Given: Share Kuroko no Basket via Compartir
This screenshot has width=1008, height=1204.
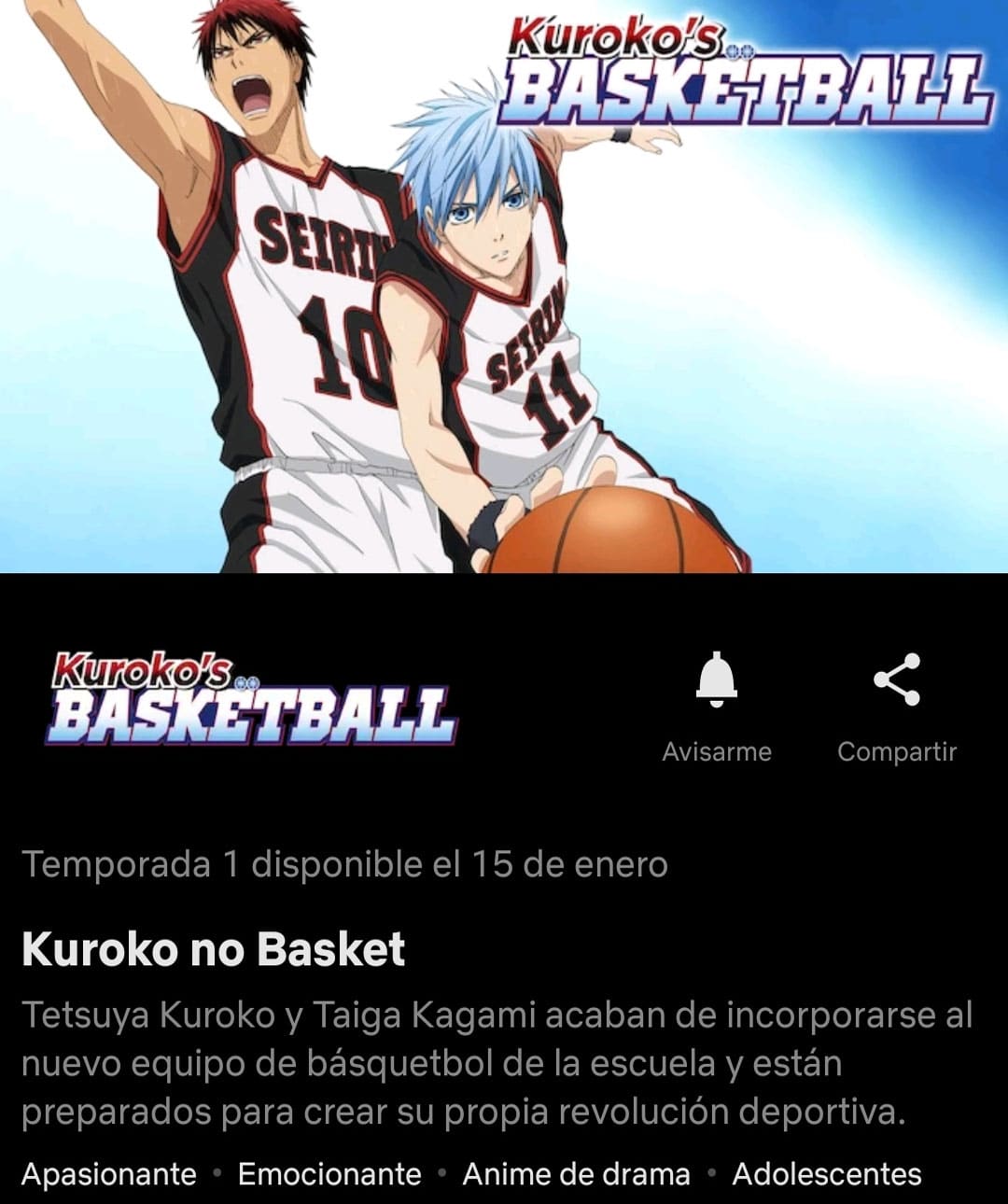Looking at the screenshot, I should click(896, 681).
